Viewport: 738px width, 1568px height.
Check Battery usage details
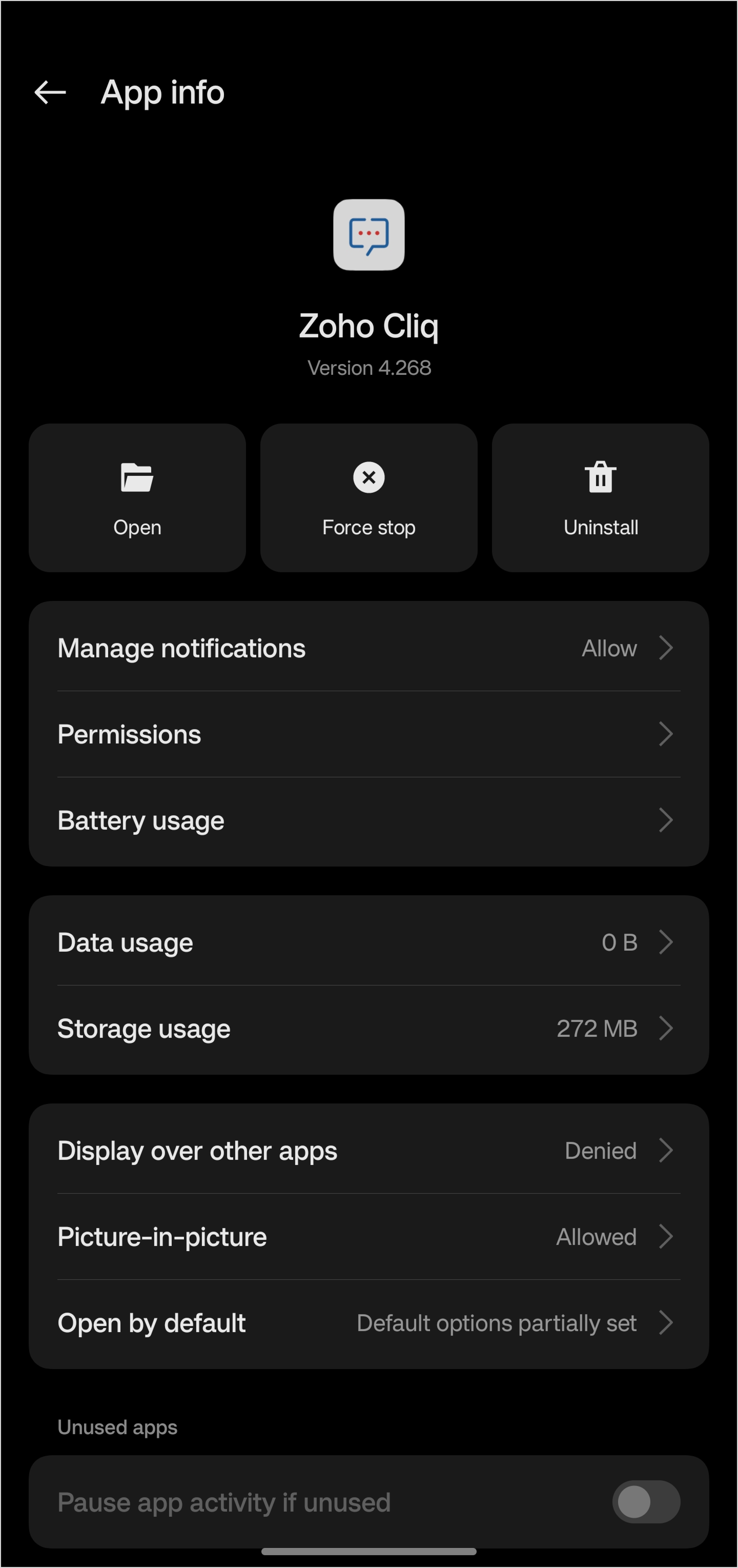369,820
